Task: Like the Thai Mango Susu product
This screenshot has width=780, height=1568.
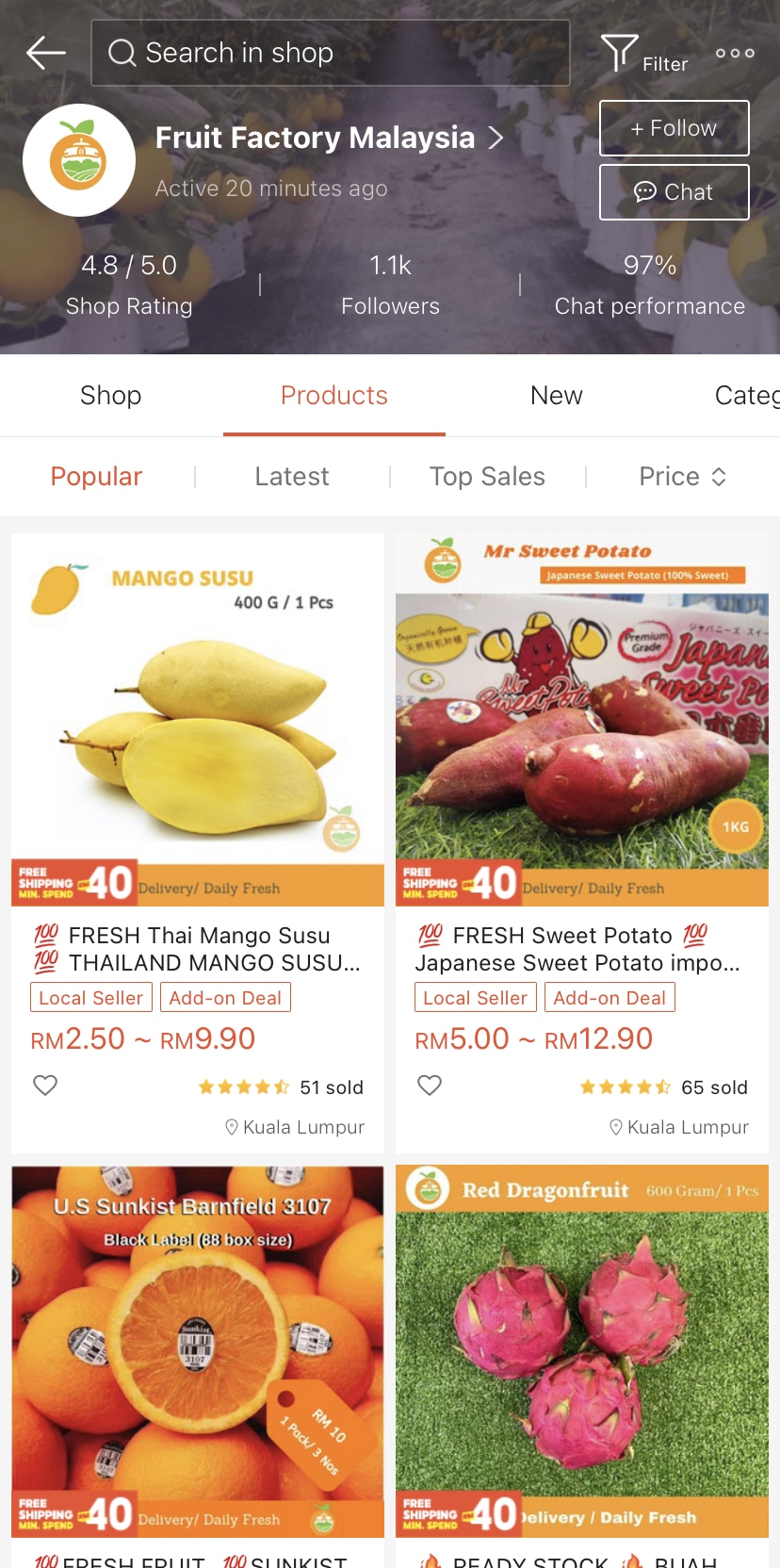Action: coord(45,1086)
